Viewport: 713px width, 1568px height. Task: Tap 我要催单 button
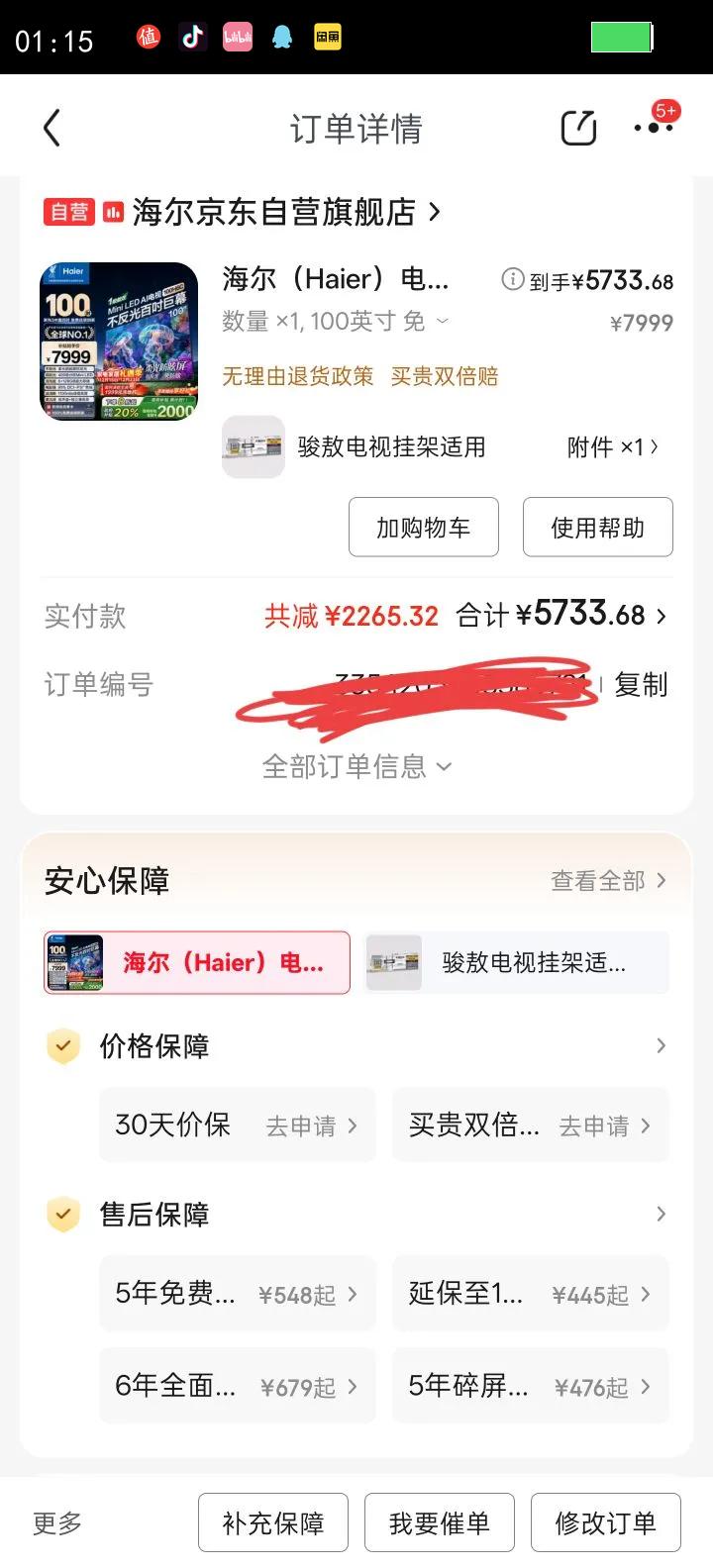(440, 1522)
